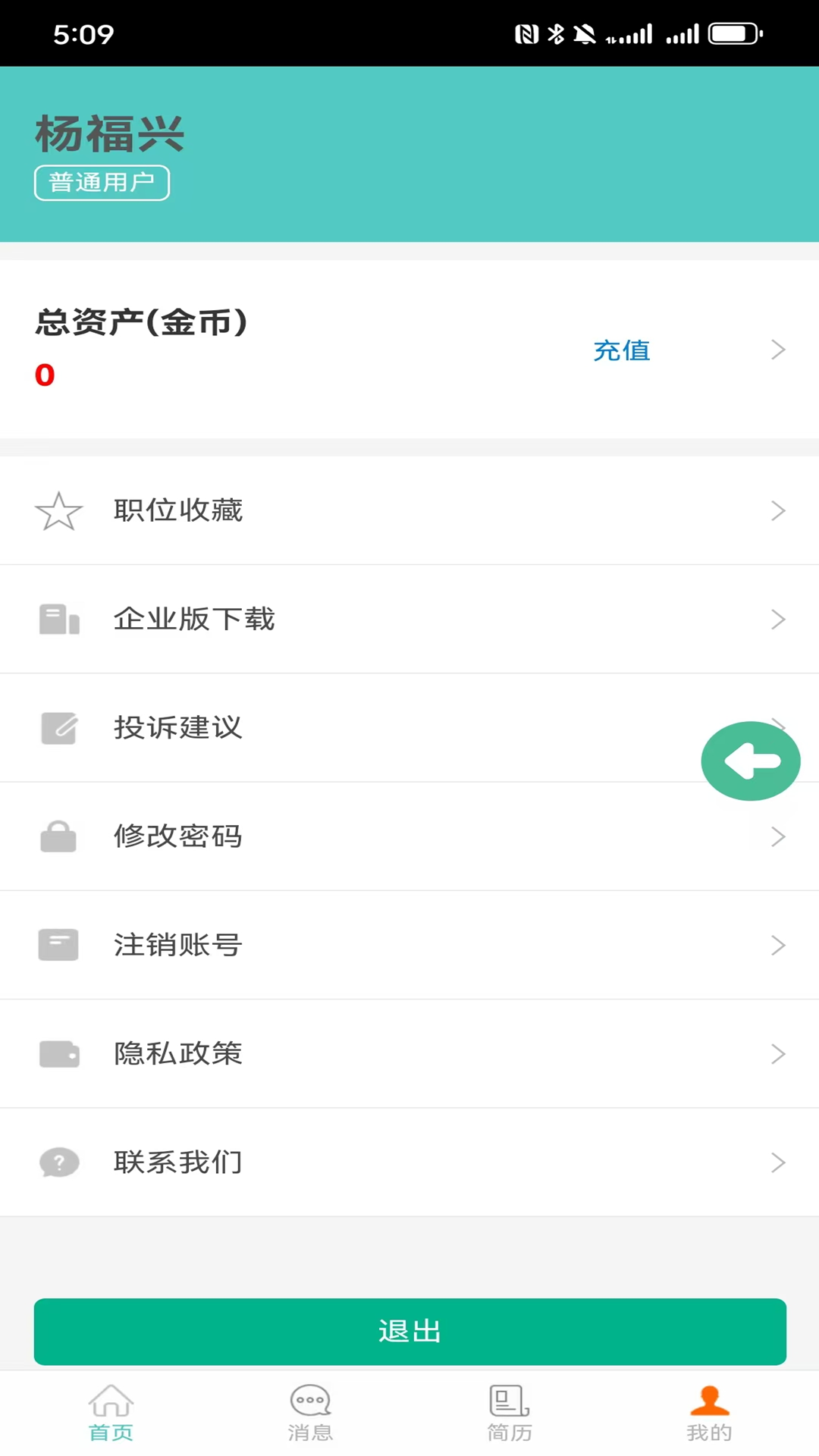The height and width of the screenshot is (1456, 819).
Task: Go to the 首页 home tab
Action: 111,1412
